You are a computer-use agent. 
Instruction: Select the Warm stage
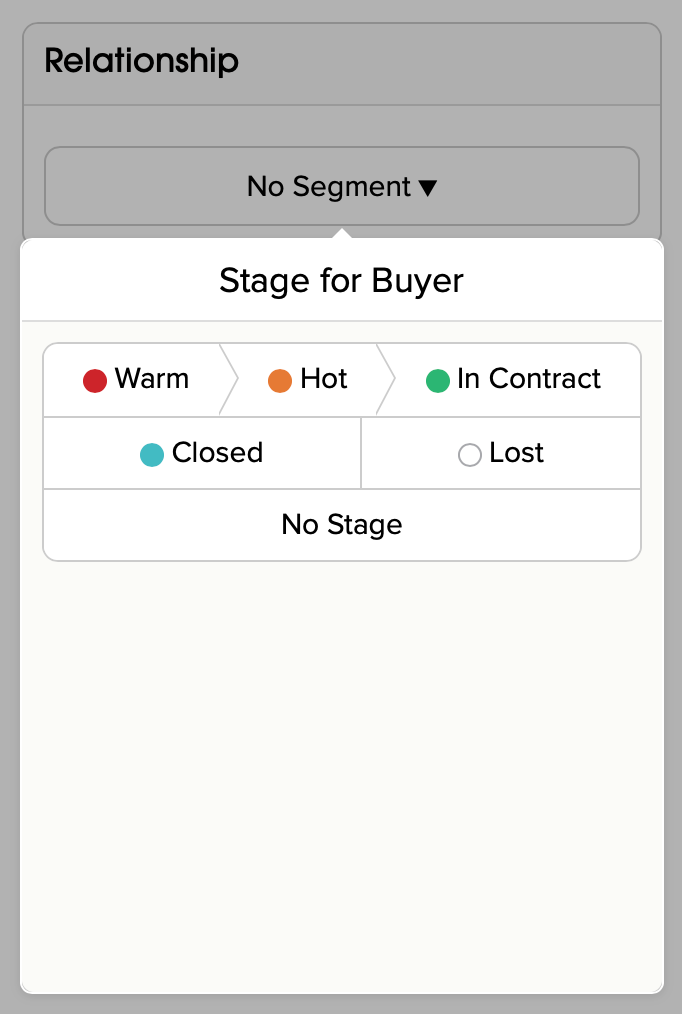pyautogui.click(x=136, y=380)
